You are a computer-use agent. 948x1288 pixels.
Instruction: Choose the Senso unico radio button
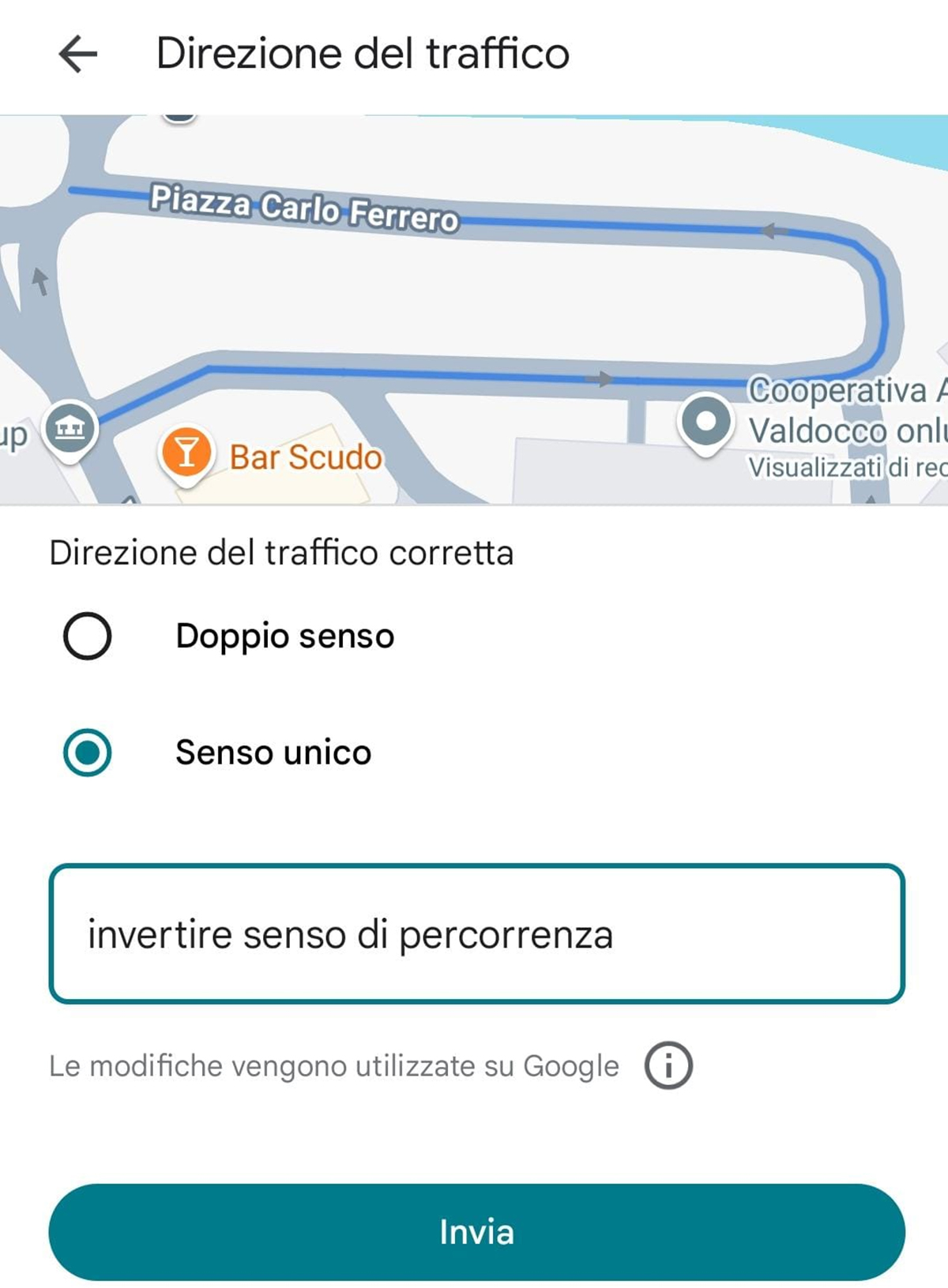88,752
